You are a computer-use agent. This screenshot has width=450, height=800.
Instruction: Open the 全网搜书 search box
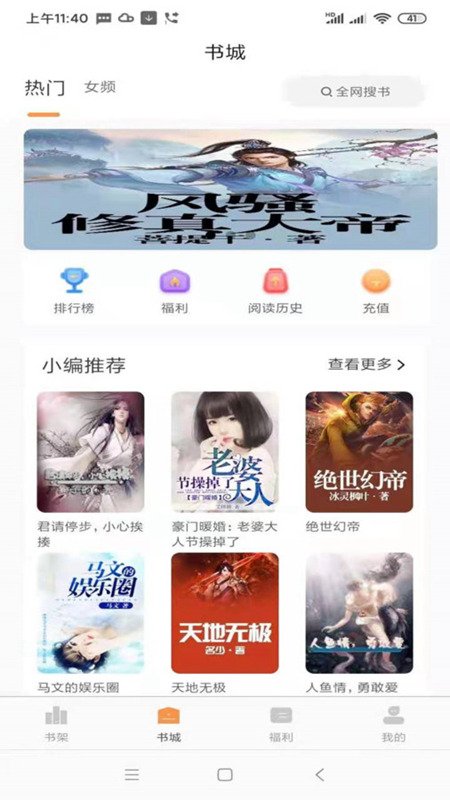354,92
